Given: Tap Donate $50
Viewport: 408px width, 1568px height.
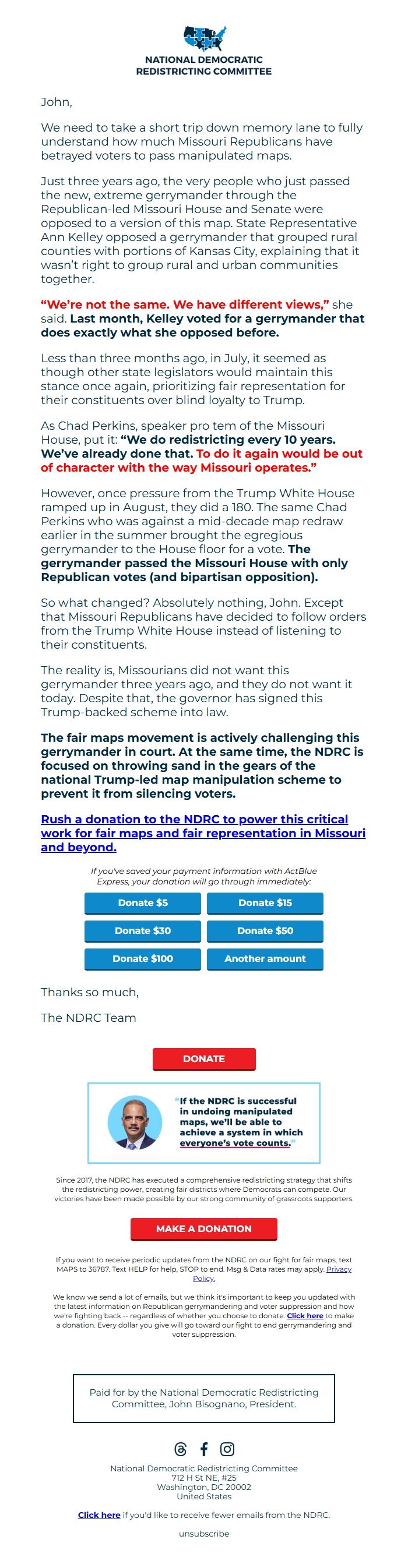Looking at the screenshot, I should tap(265, 930).
